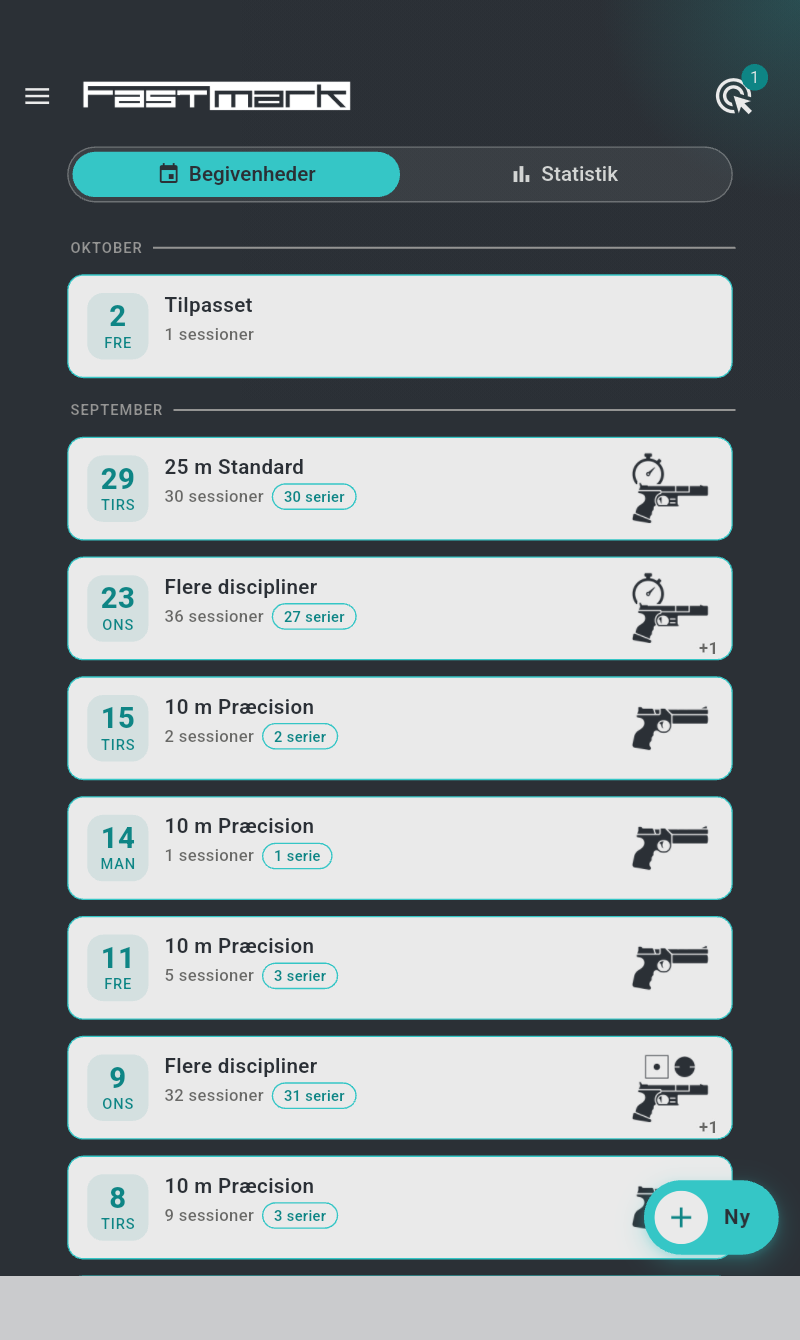The height and width of the screenshot is (1340, 800).
Task: Open Flere discipliner event on the 23rd
Action: [400, 608]
